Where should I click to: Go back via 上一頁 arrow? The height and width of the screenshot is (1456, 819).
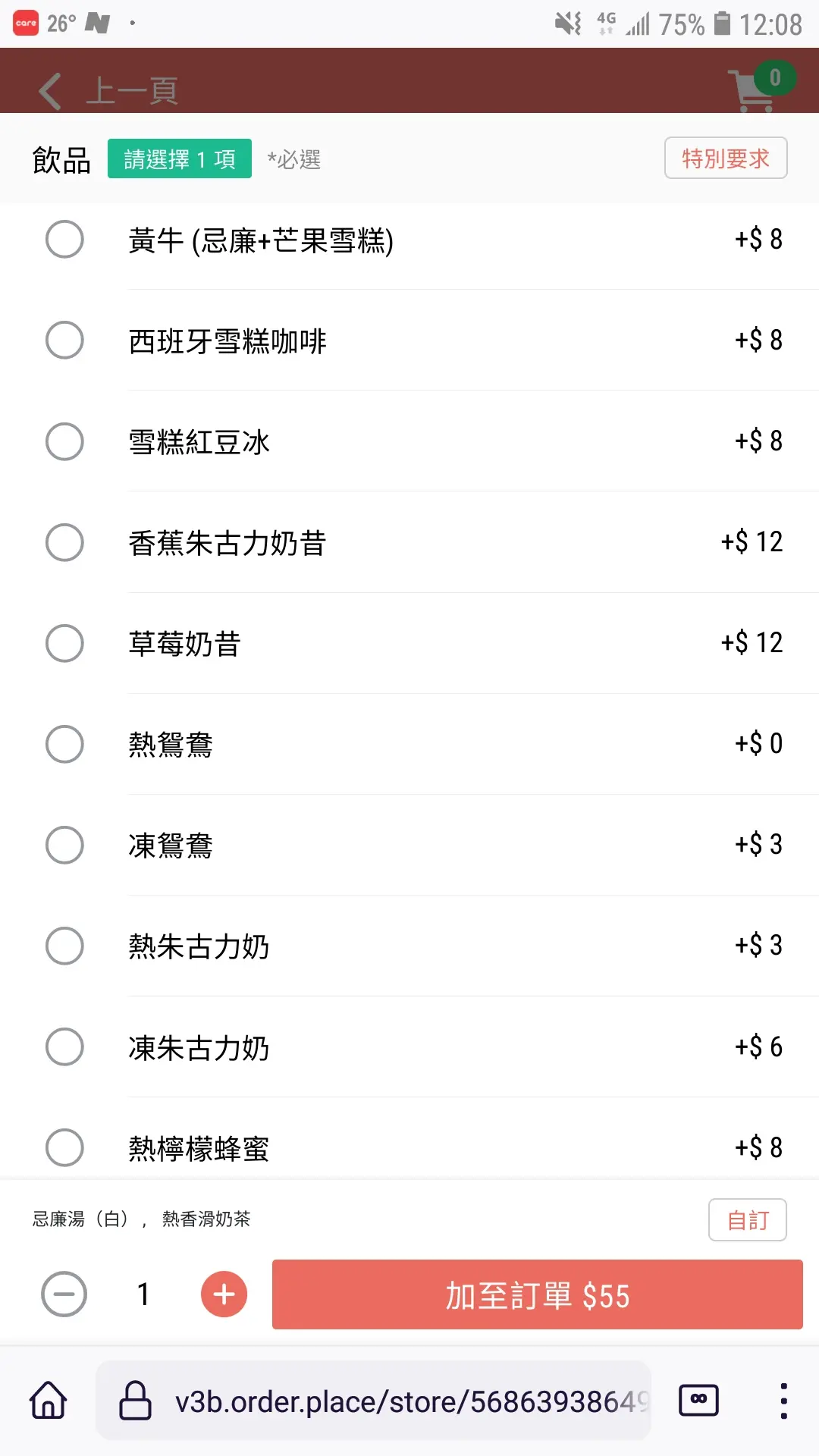50,91
